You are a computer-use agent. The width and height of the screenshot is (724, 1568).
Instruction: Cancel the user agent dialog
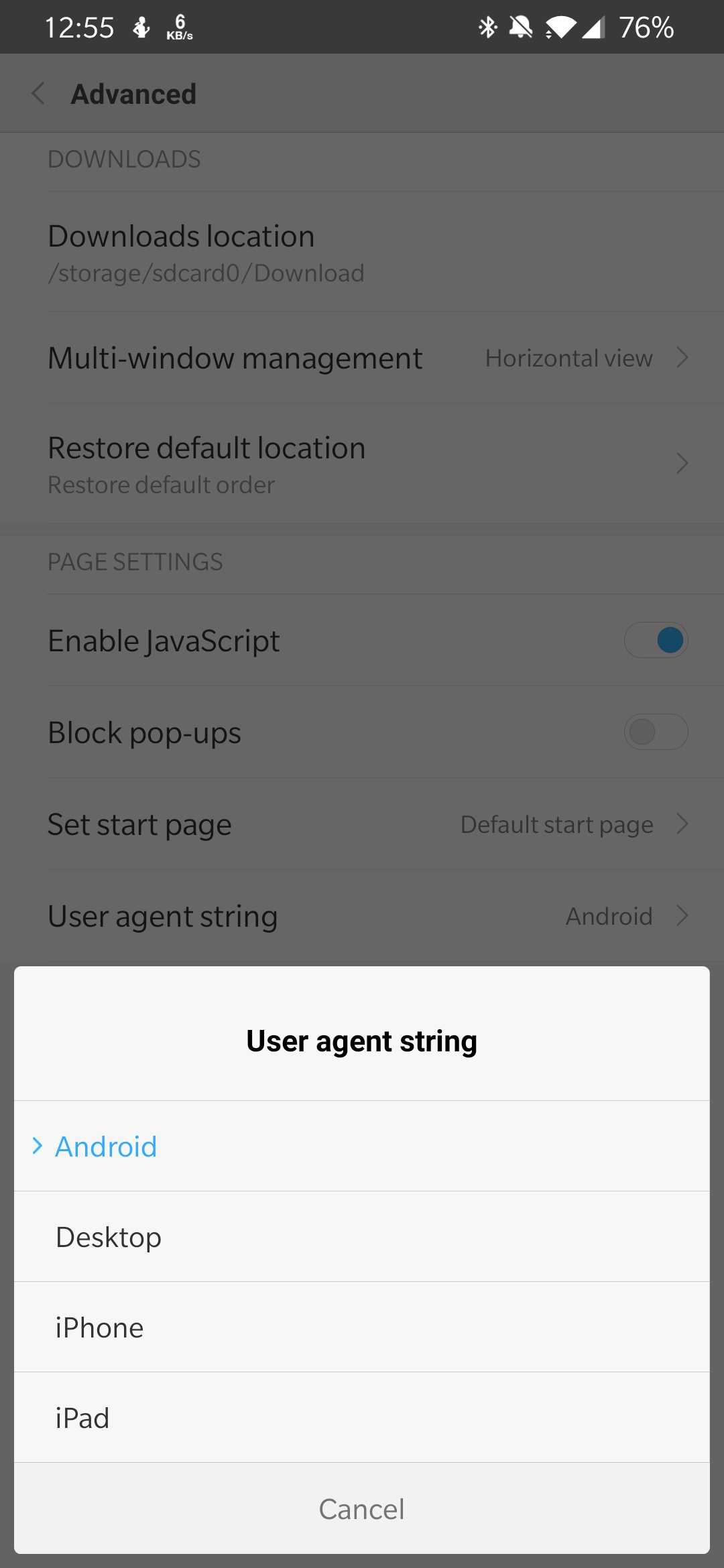click(362, 1508)
